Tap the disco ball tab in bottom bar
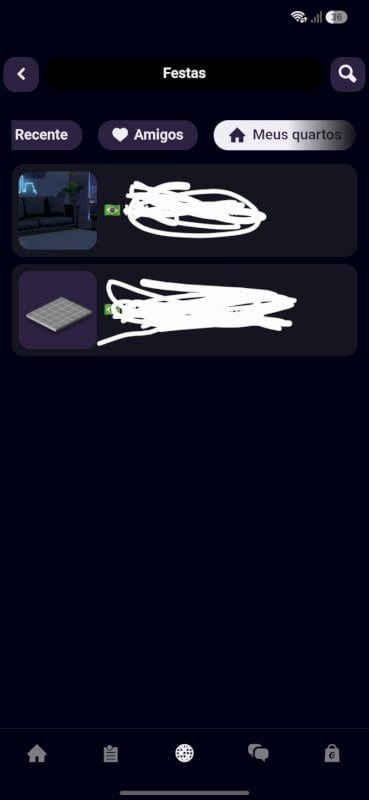The height and width of the screenshot is (800, 369). coord(184,753)
